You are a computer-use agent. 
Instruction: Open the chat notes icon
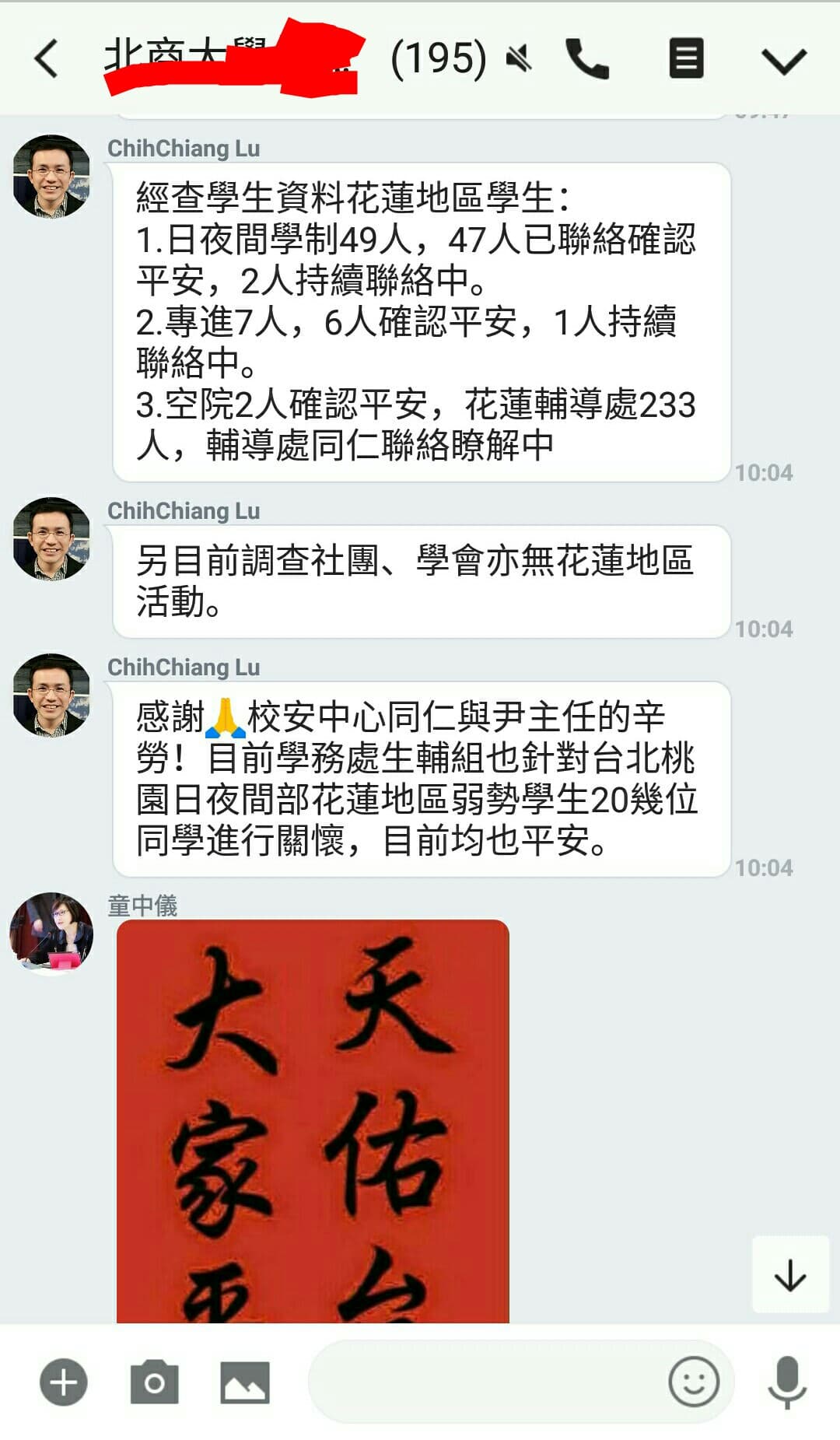click(687, 58)
